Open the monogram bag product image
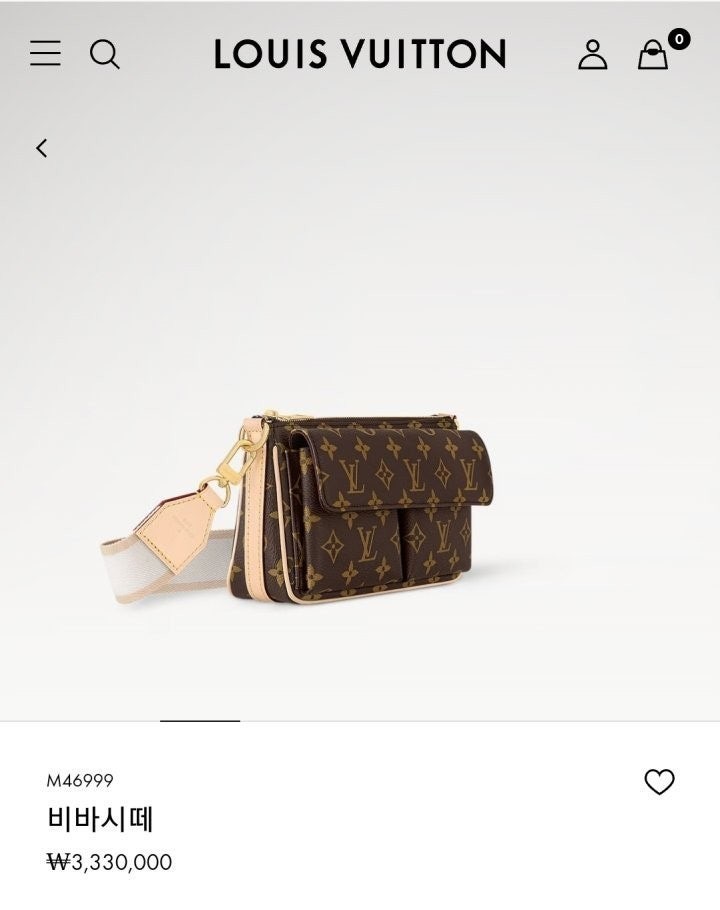 point(360,505)
